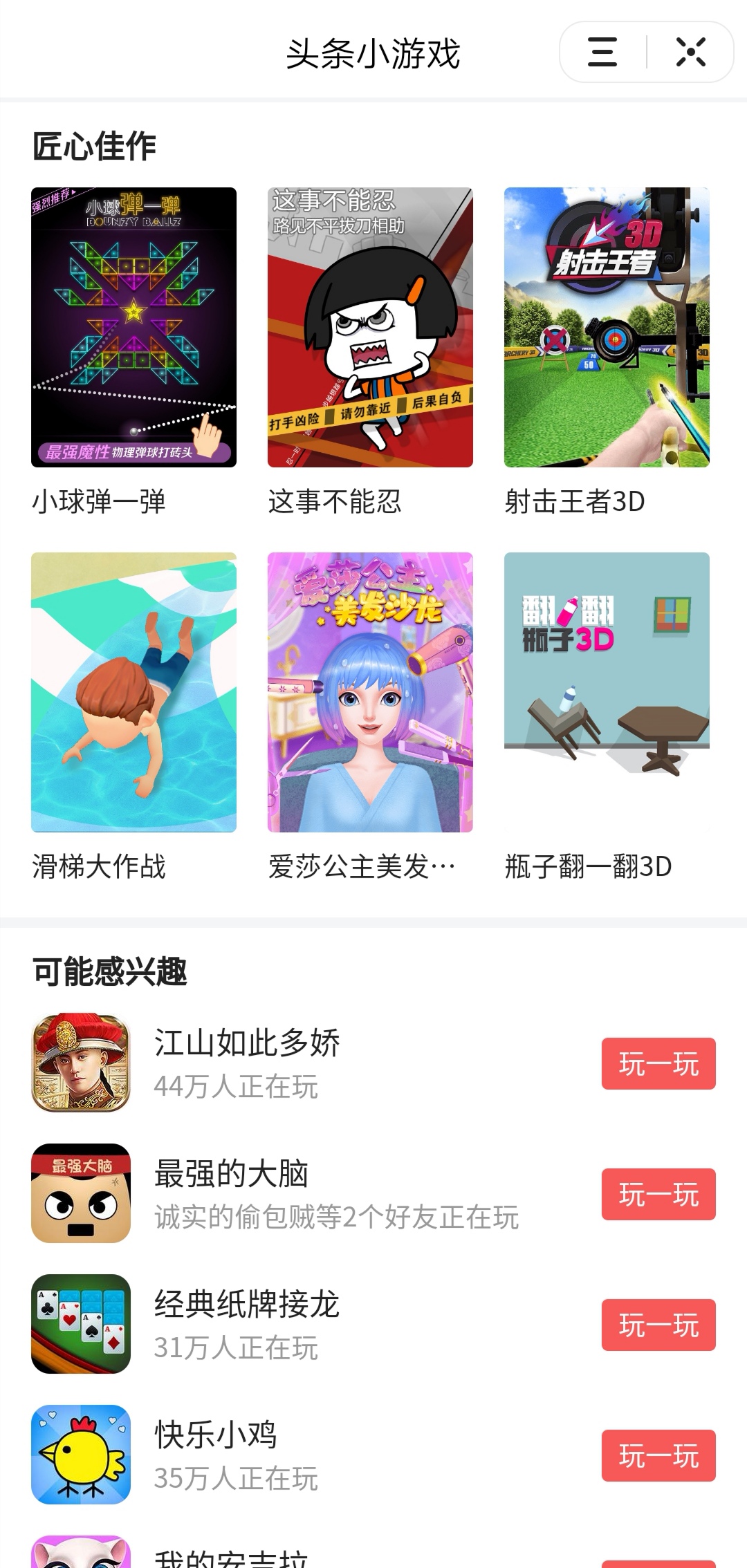Image resolution: width=747 pixels, height=1568 pixels.
Task: Start the 爱莎公主美发 salon game
Action: click(x=370, y=692)
